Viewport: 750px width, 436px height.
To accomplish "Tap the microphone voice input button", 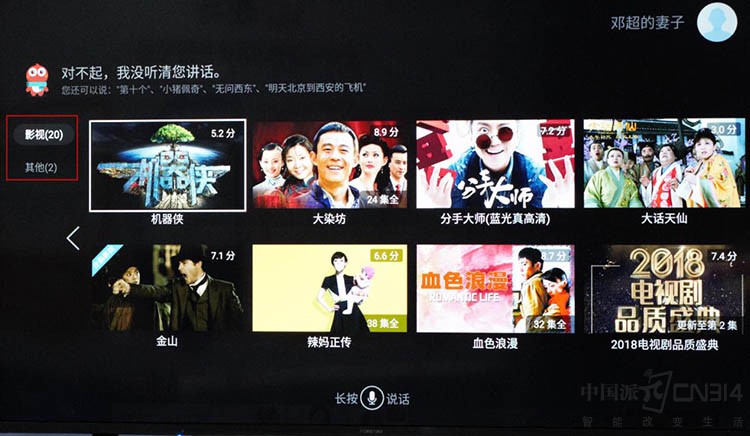I will [x=372, y=397].
